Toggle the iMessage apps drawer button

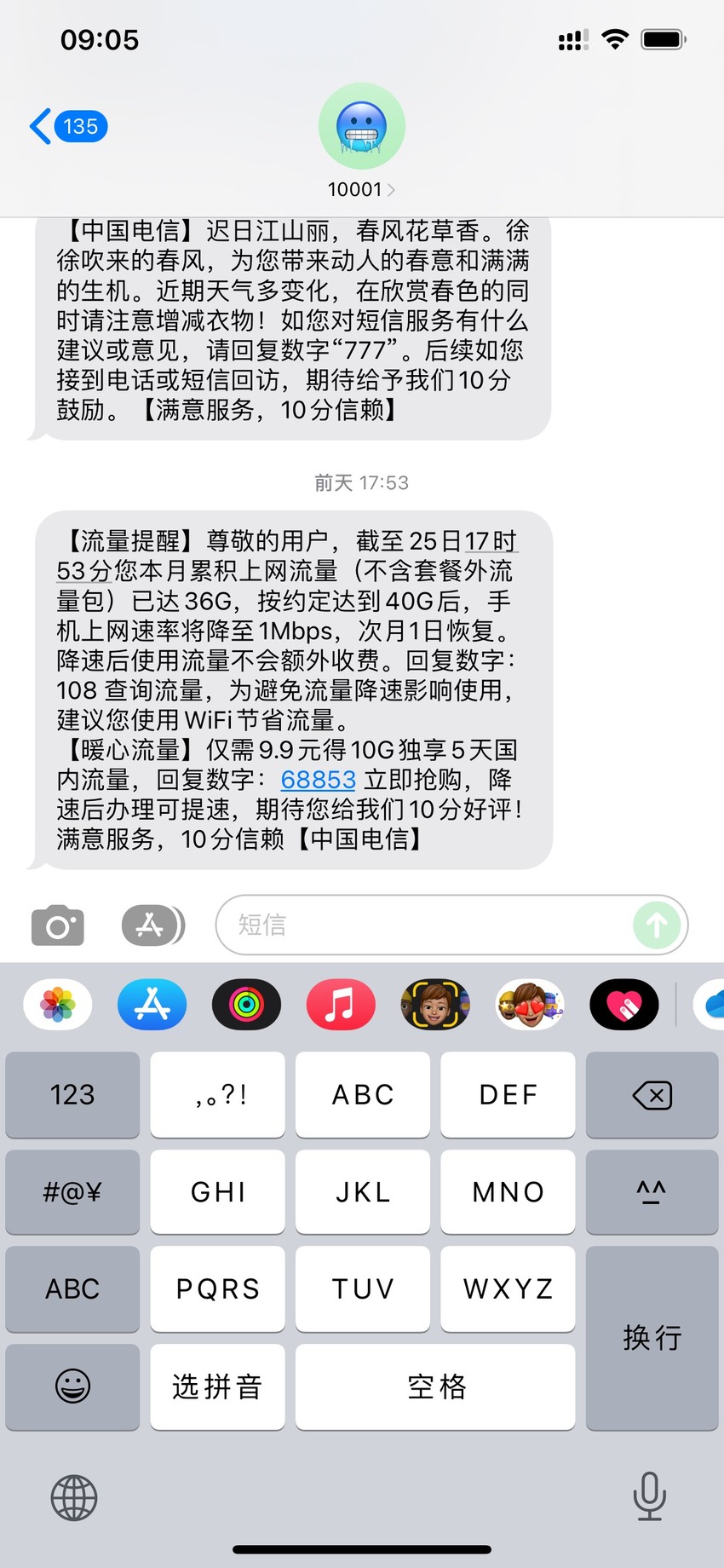(152, 925)
